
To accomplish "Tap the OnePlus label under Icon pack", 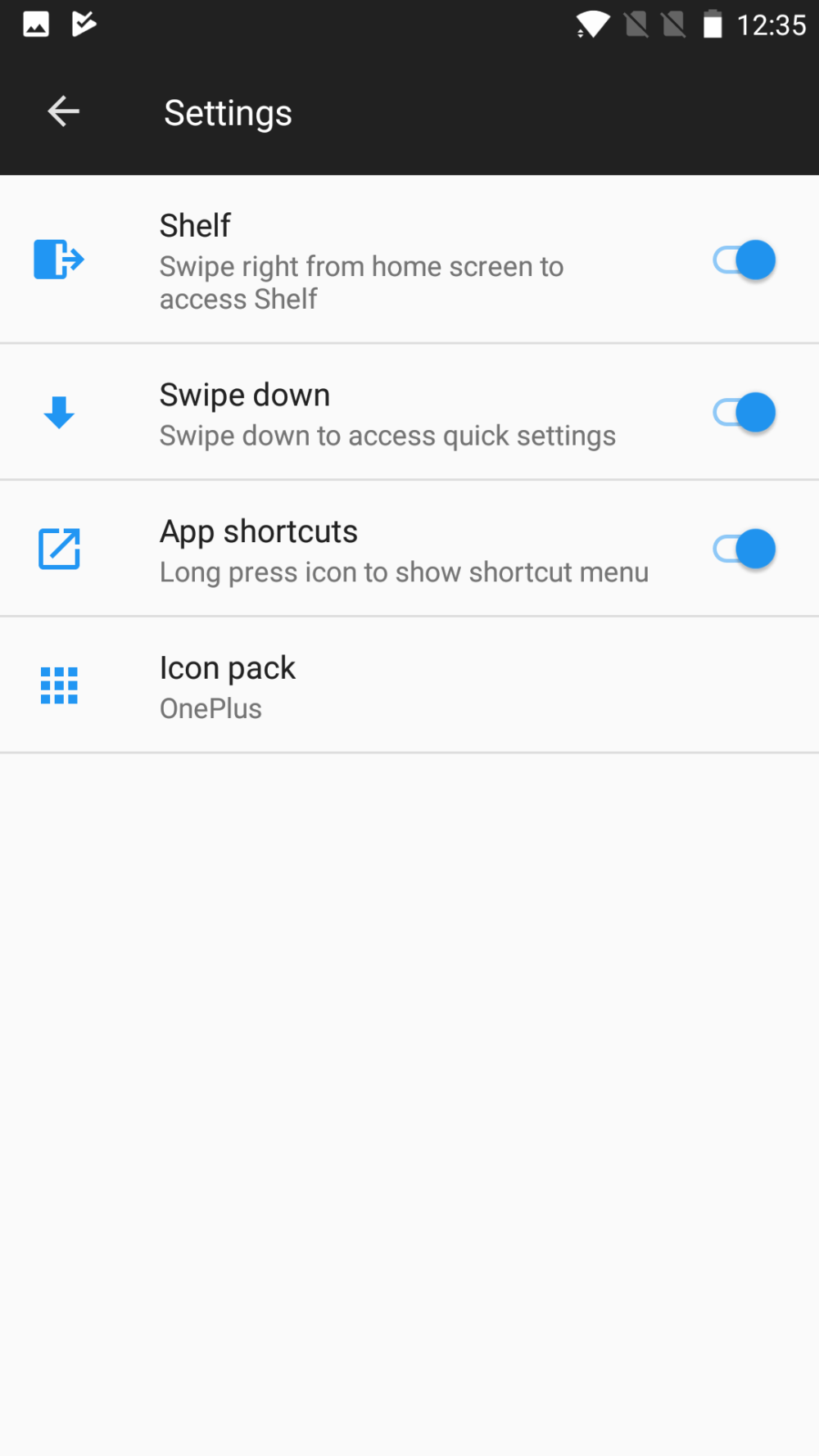I will (x=210, y=708).
